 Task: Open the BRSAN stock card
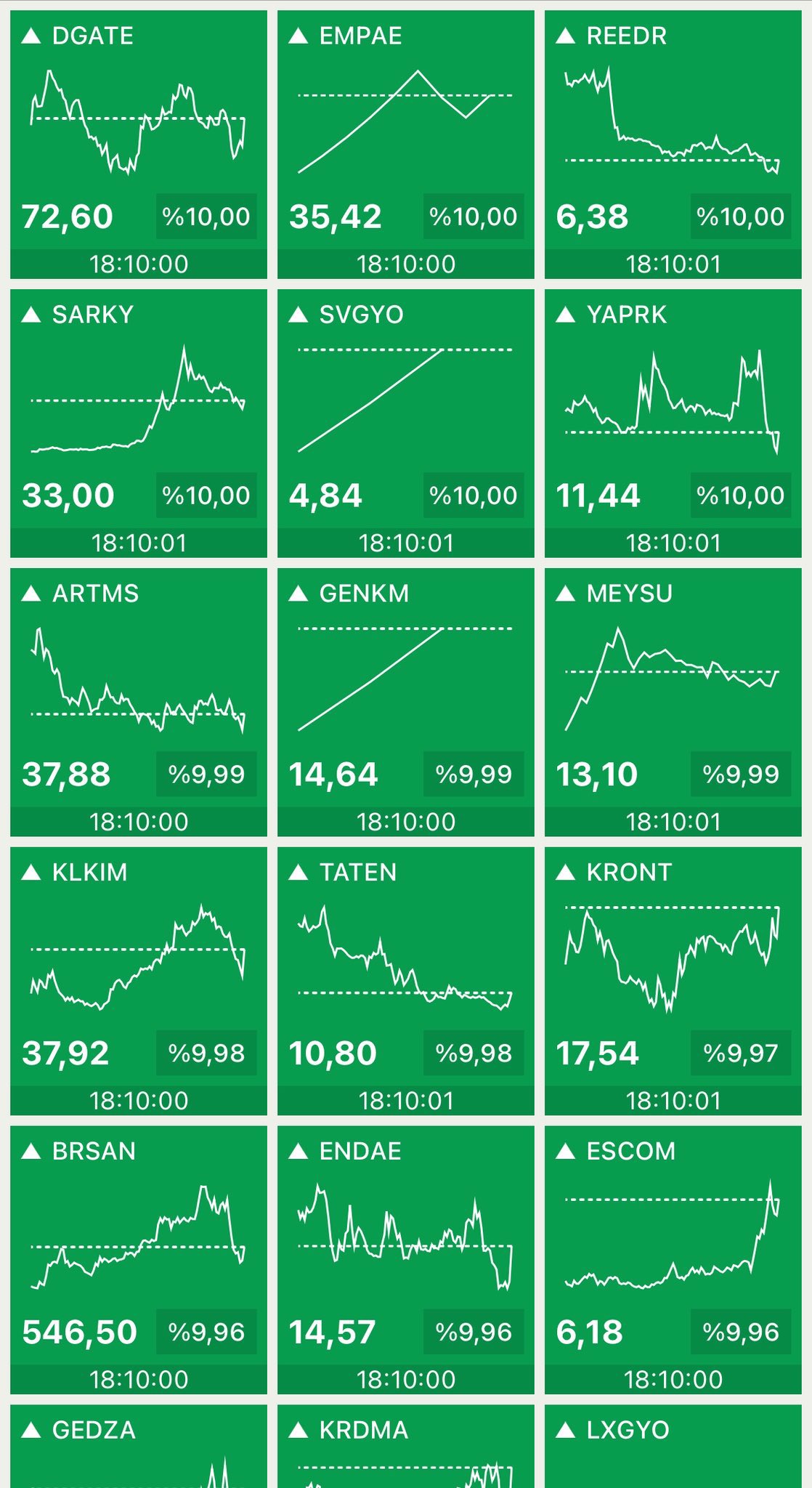(x=138, y=1260)
